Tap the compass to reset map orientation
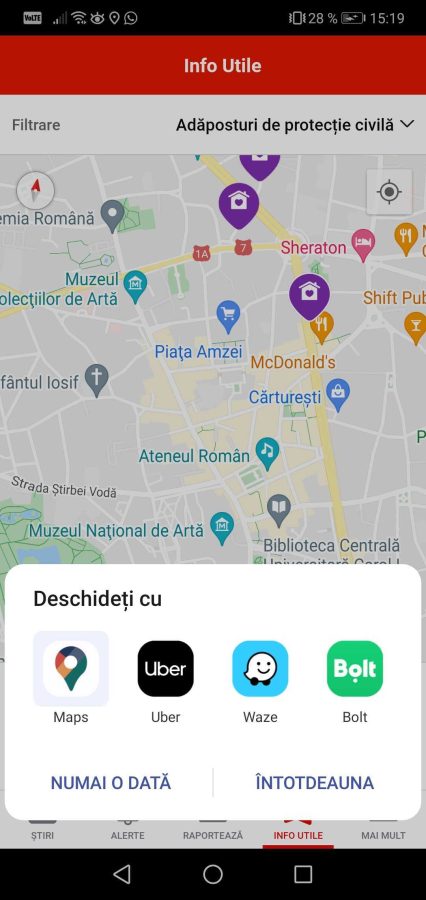This screenshot has width=426, height=900. pyautogui.click(x=36, y=190)
